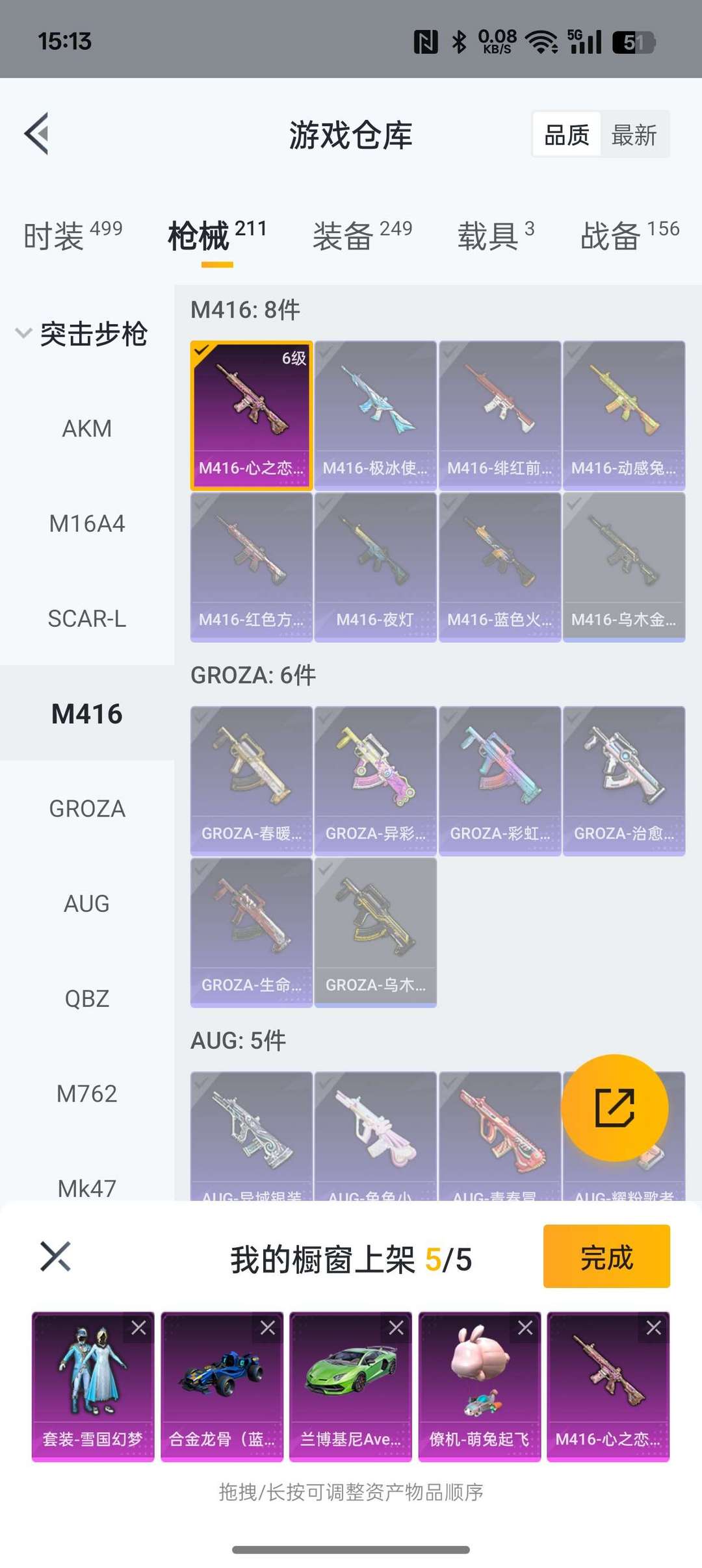Open the 战备 tab

pos(630,234)
